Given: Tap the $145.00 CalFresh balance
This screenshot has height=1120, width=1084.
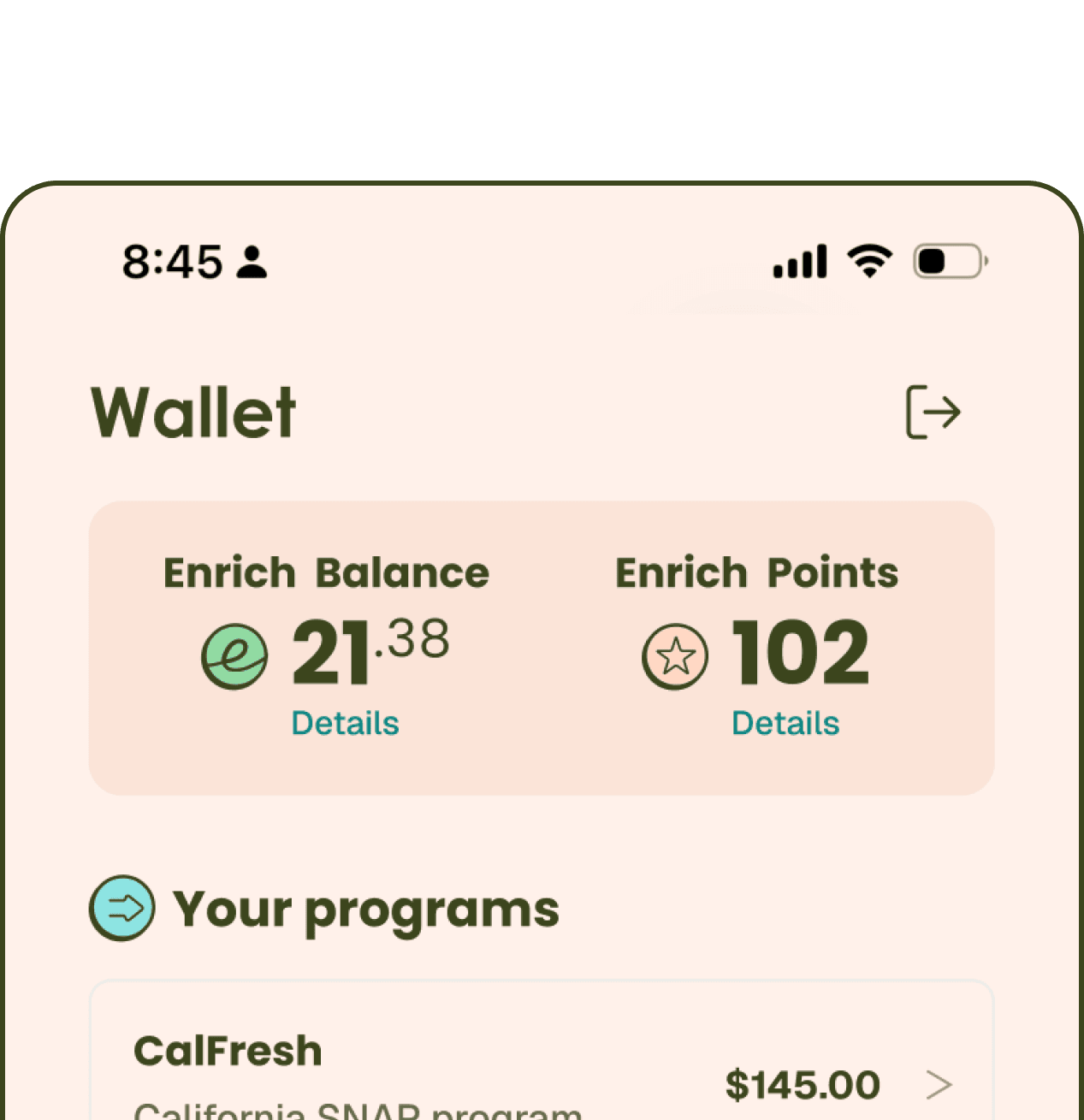Looking at the screenshot, I should coord(803,1083).
